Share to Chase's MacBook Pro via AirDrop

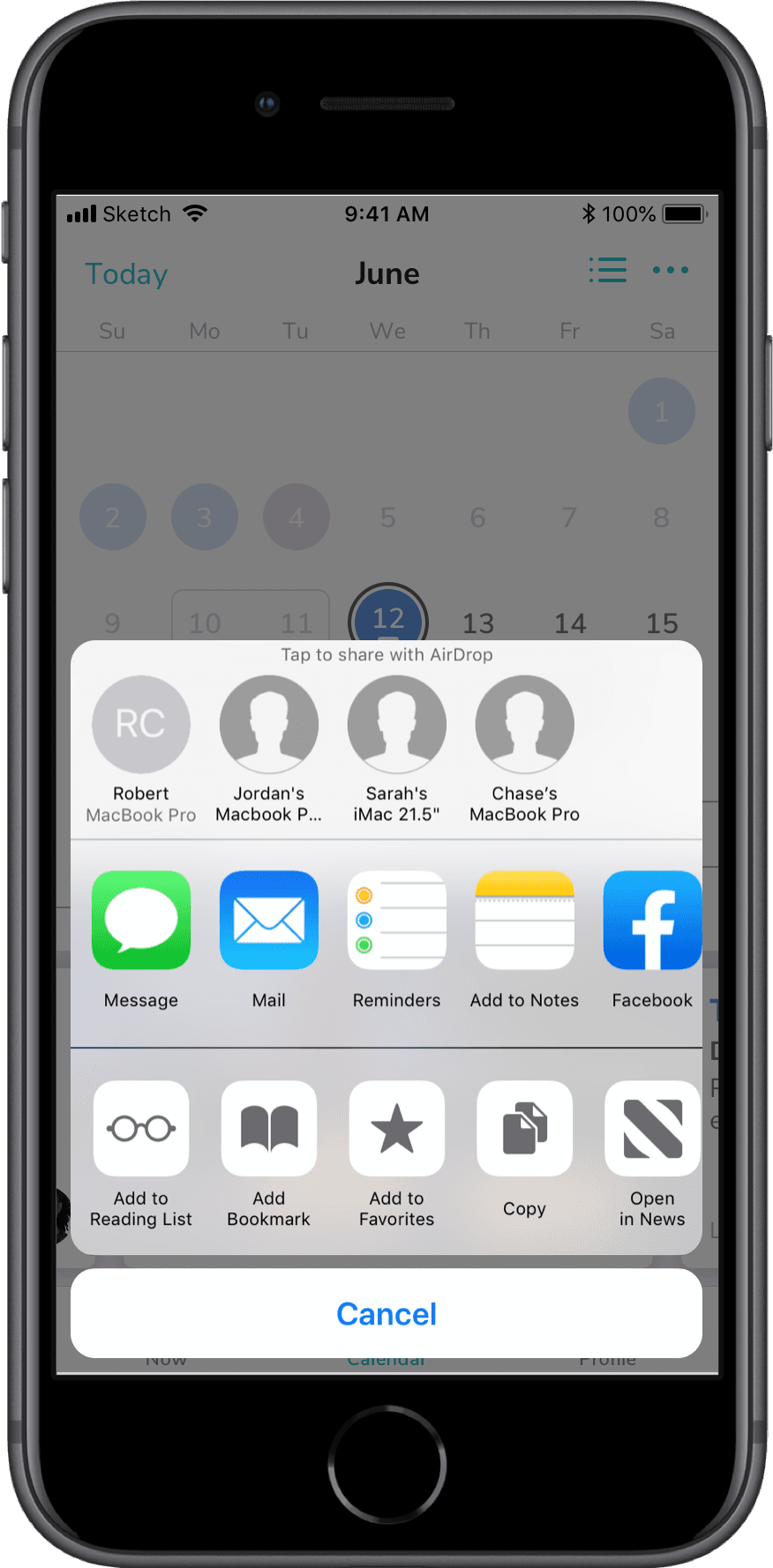tap(525, 725)
